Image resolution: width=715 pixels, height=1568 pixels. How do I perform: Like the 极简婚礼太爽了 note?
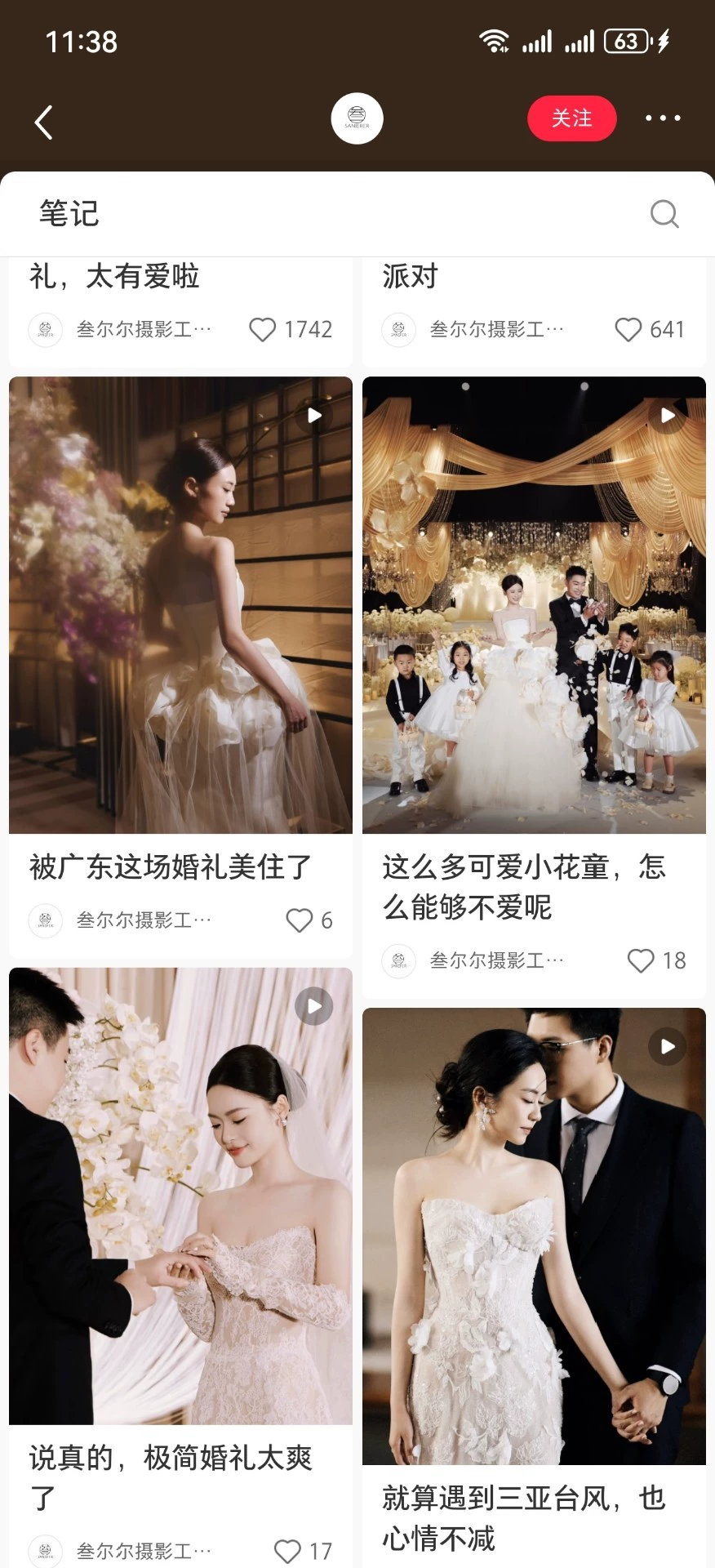(287, 1551)
